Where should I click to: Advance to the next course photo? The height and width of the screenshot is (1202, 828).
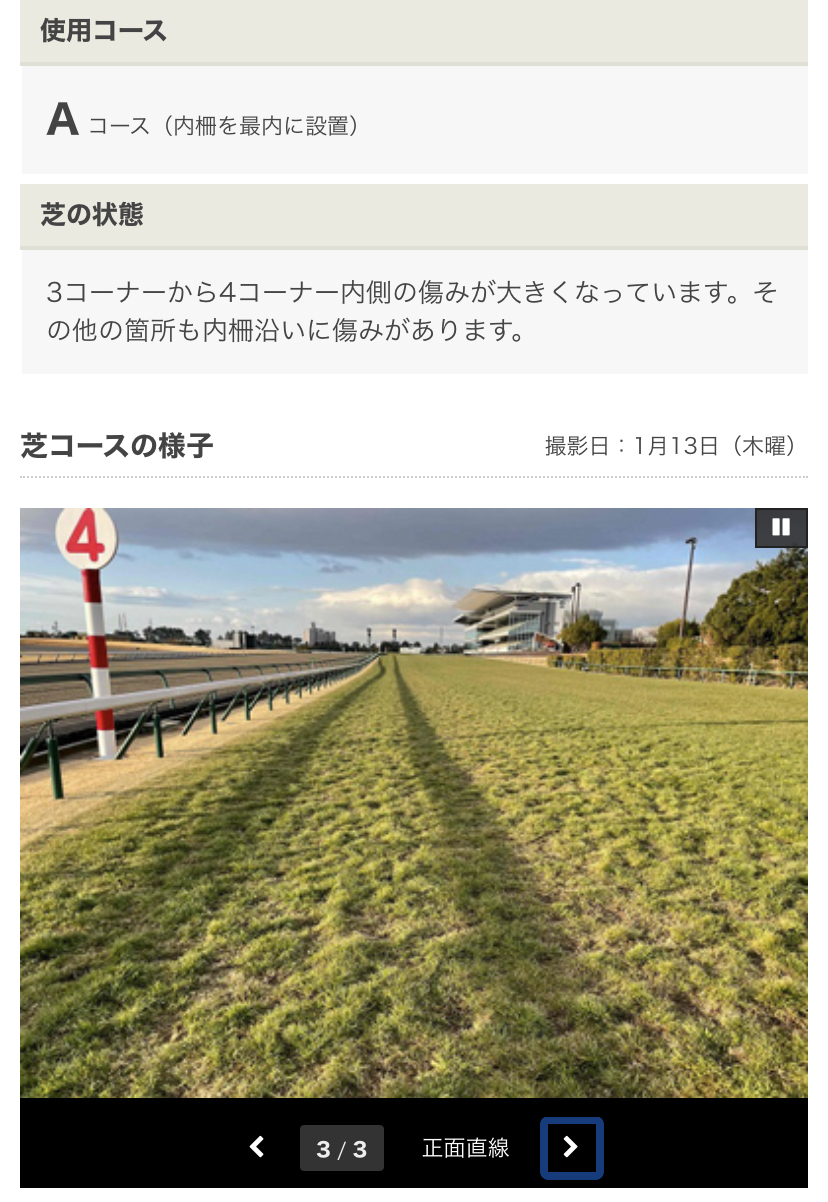click(571, 1147)
